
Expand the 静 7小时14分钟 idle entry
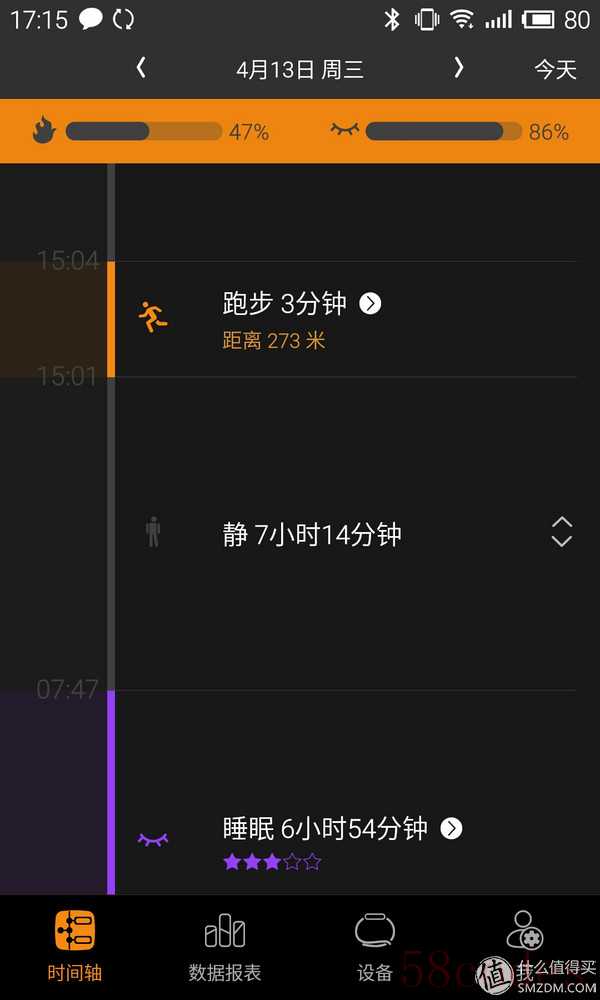click(561, 532)
